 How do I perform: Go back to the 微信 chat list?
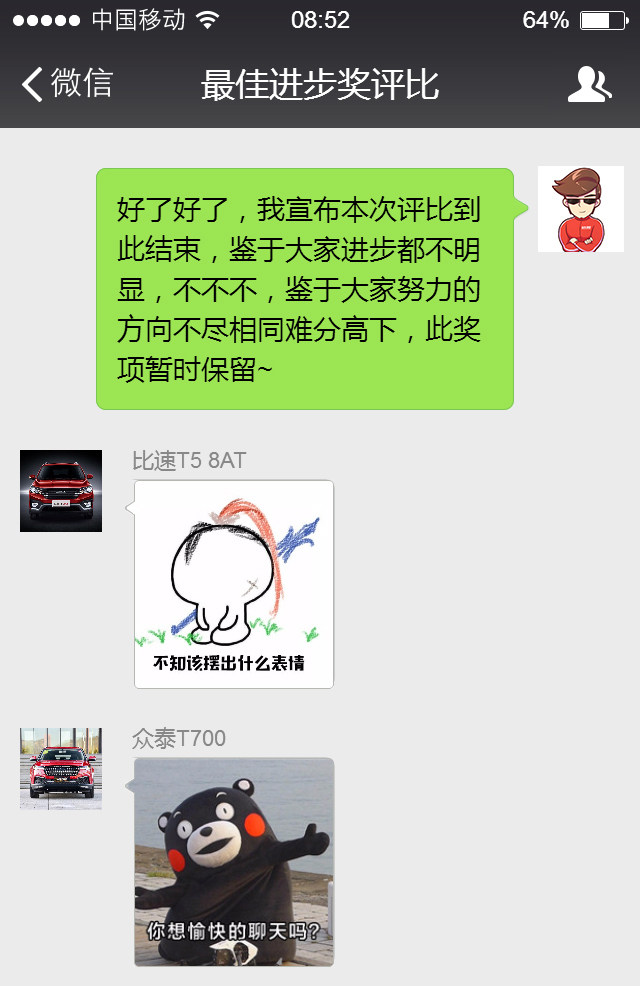[x=66, y=85]
